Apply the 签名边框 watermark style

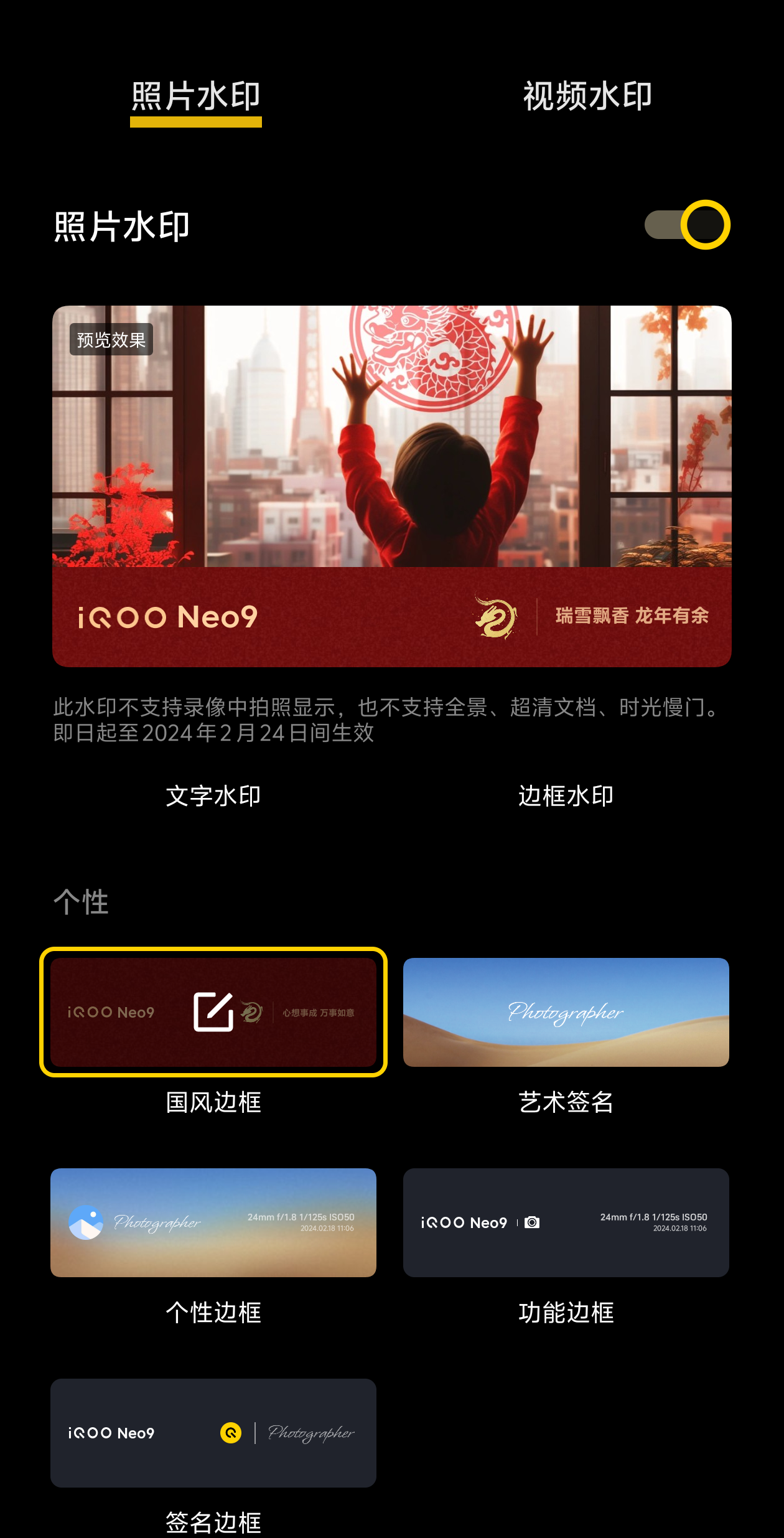tap(213, 1433)
